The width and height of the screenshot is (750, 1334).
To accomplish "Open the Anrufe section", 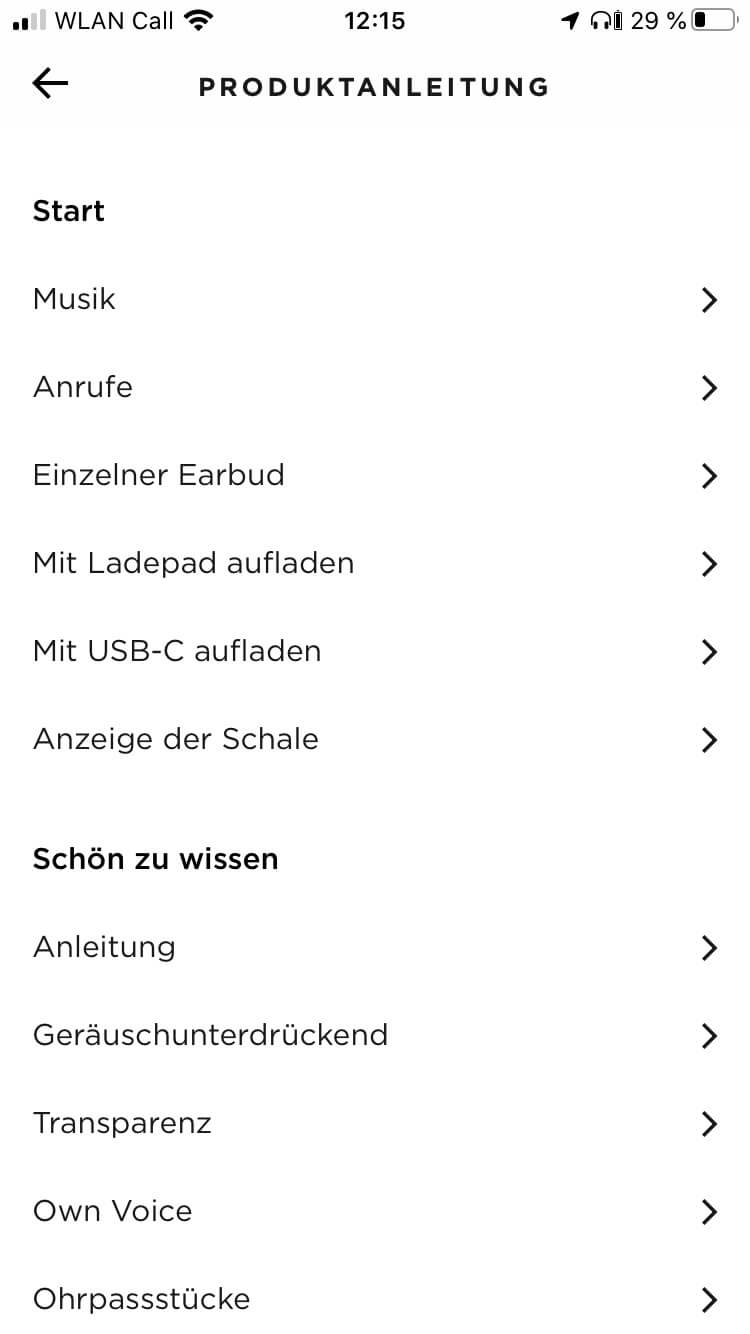I will click(375, 387).
